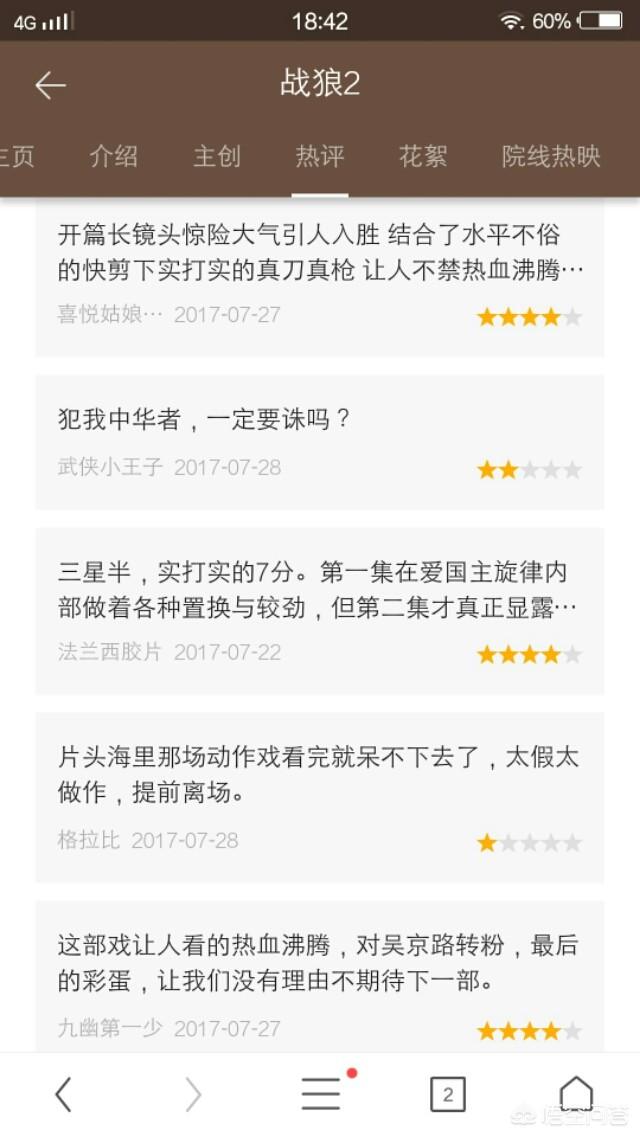Open the review by 喜悦姑娘
This screenshot has width=640, height=1137.
pyautogui.click(x=320, y=277)
